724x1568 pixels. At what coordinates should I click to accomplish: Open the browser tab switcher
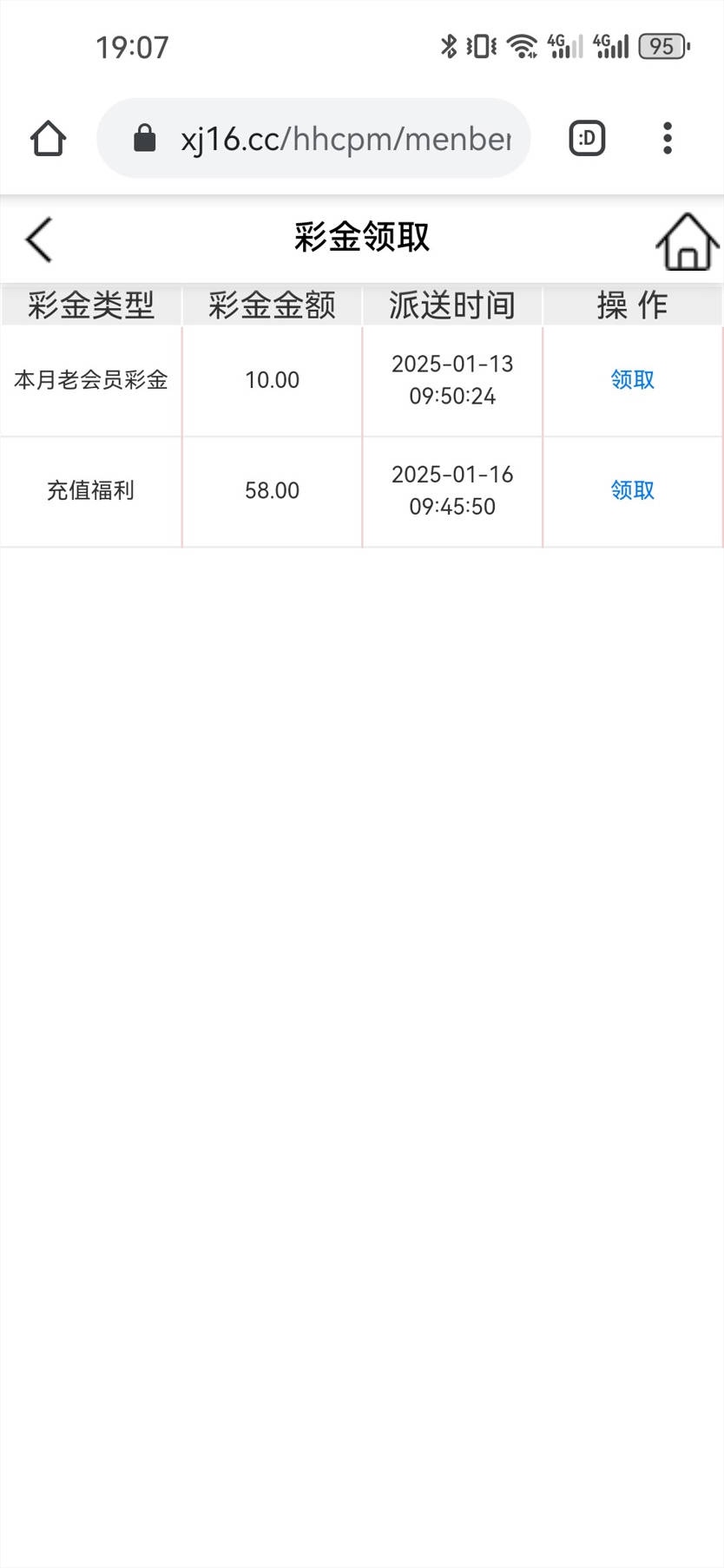pos(587,139)
